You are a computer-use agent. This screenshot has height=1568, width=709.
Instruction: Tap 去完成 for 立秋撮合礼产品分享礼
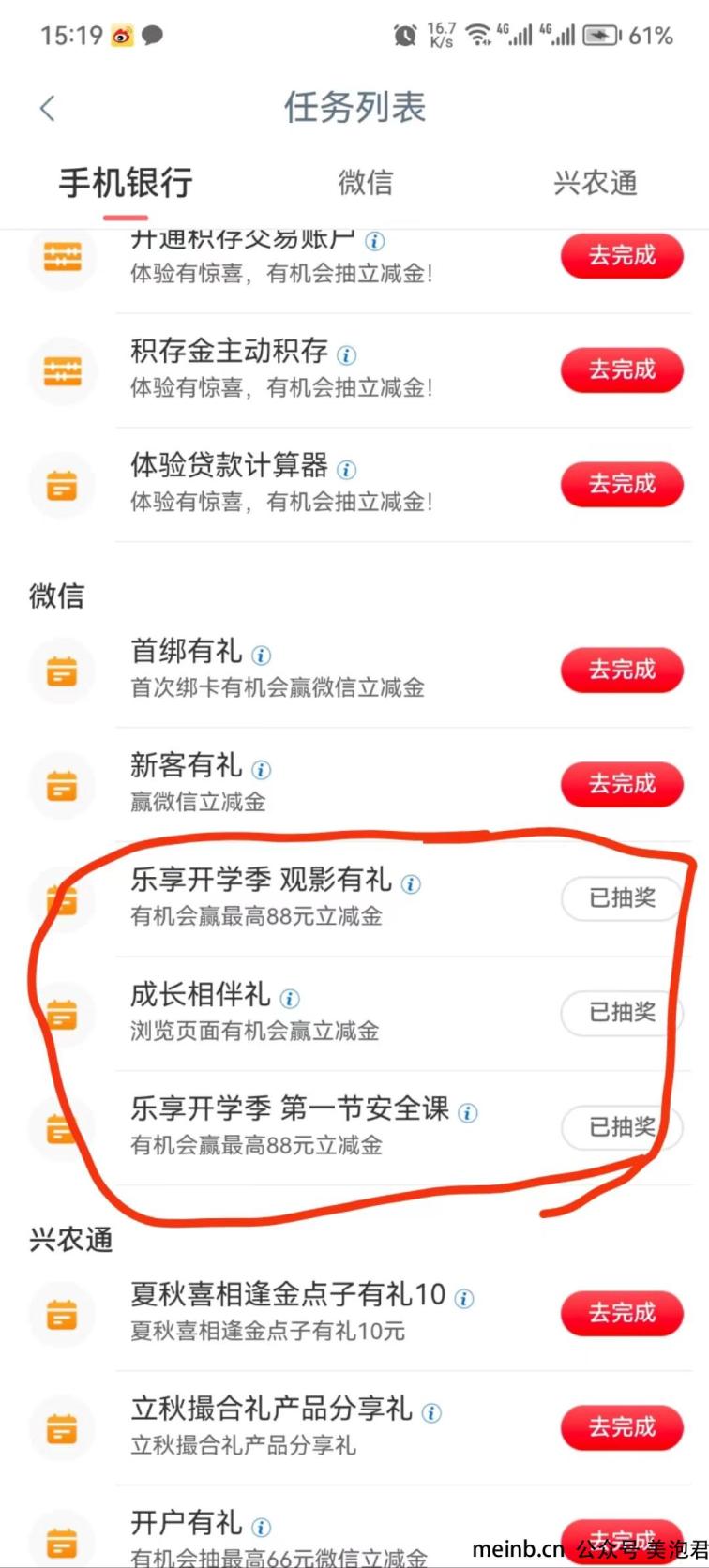(622, 1427)
